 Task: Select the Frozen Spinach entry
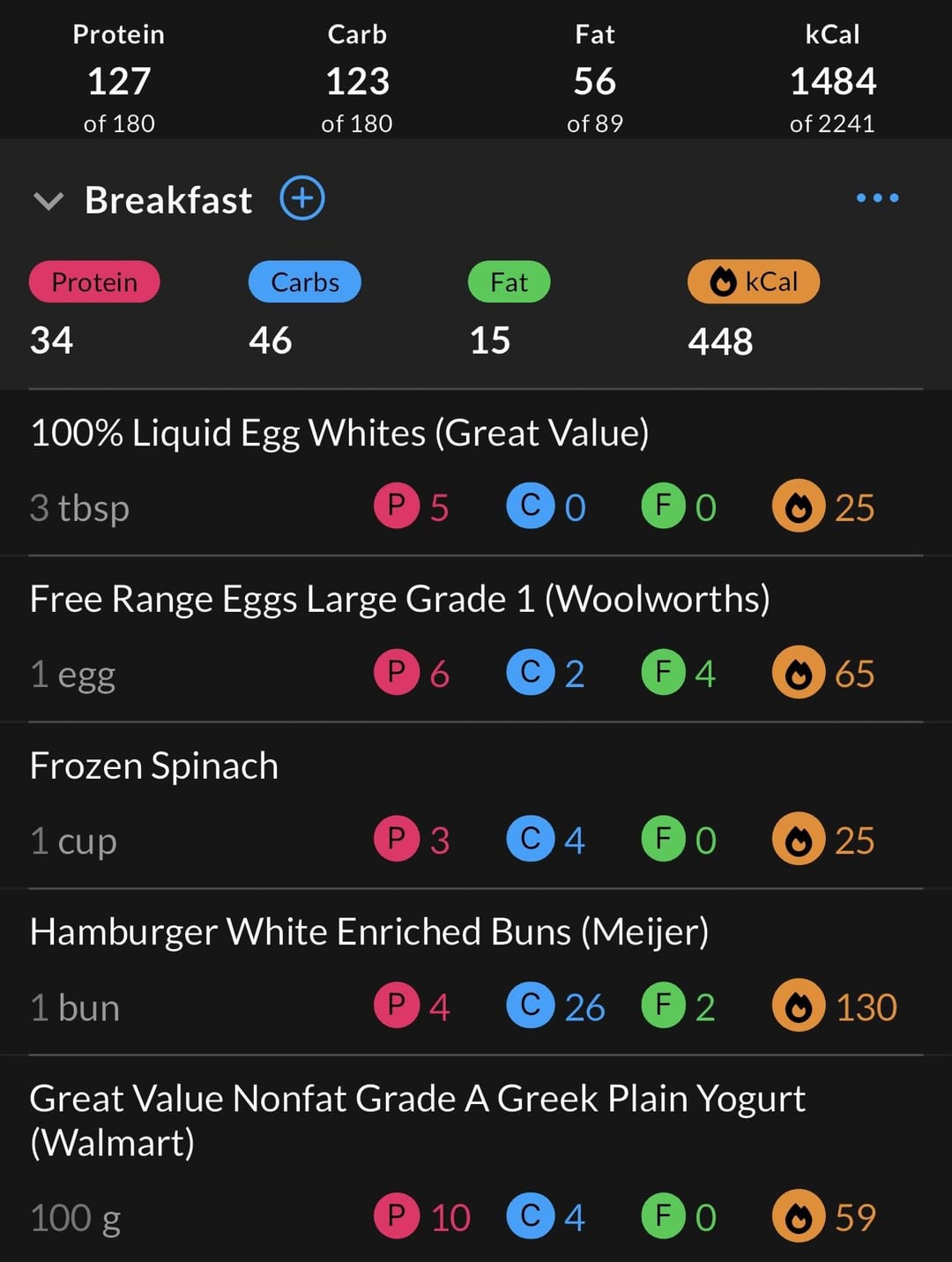tap(154, 766)
